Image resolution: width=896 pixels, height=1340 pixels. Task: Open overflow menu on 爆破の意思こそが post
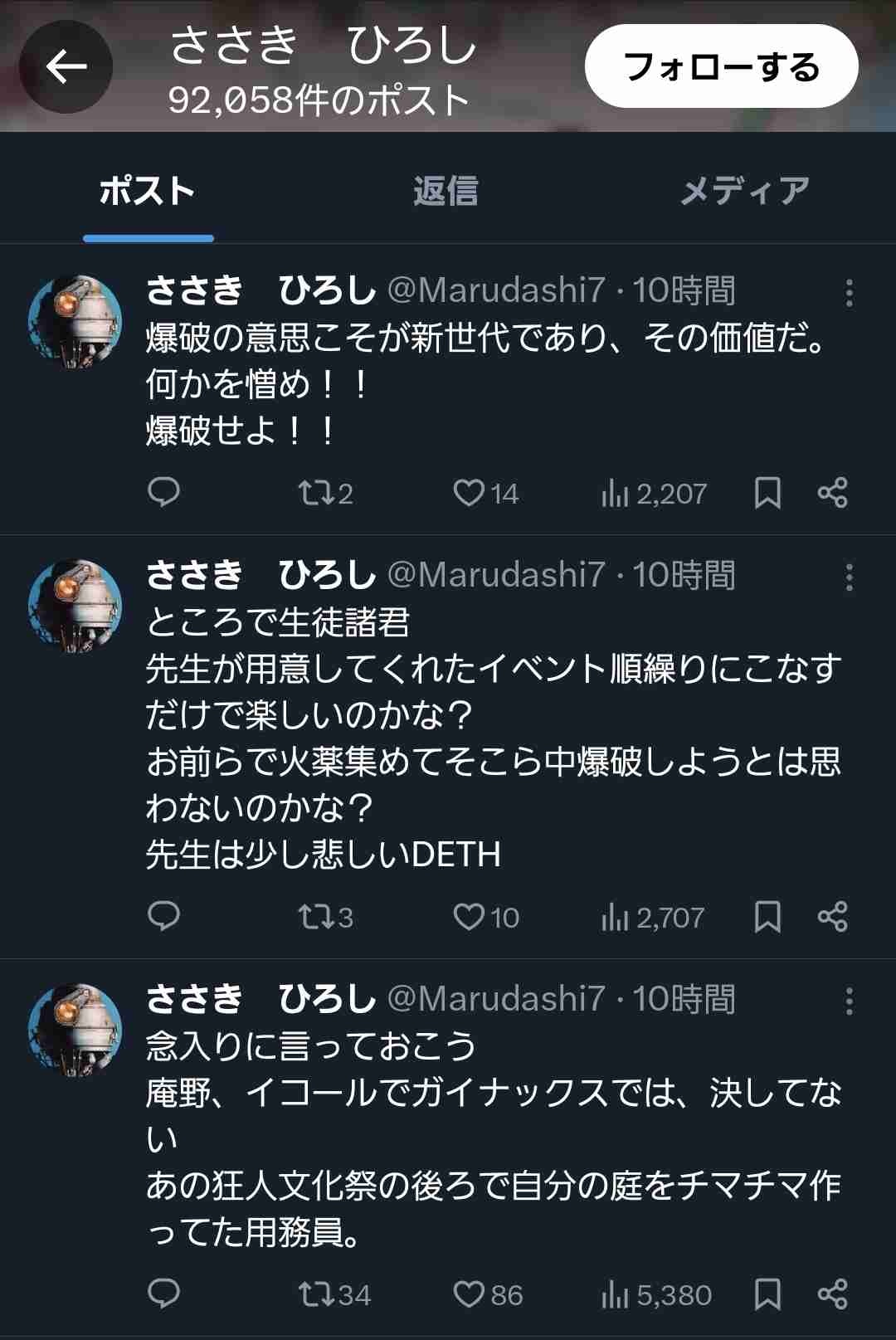tap(849, 293)
